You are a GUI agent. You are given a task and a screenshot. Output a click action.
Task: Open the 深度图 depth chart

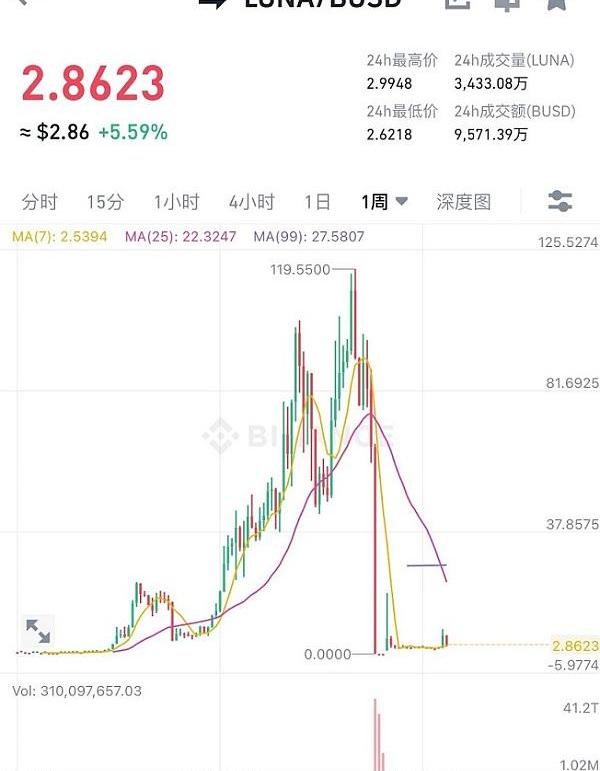(463, 202)
